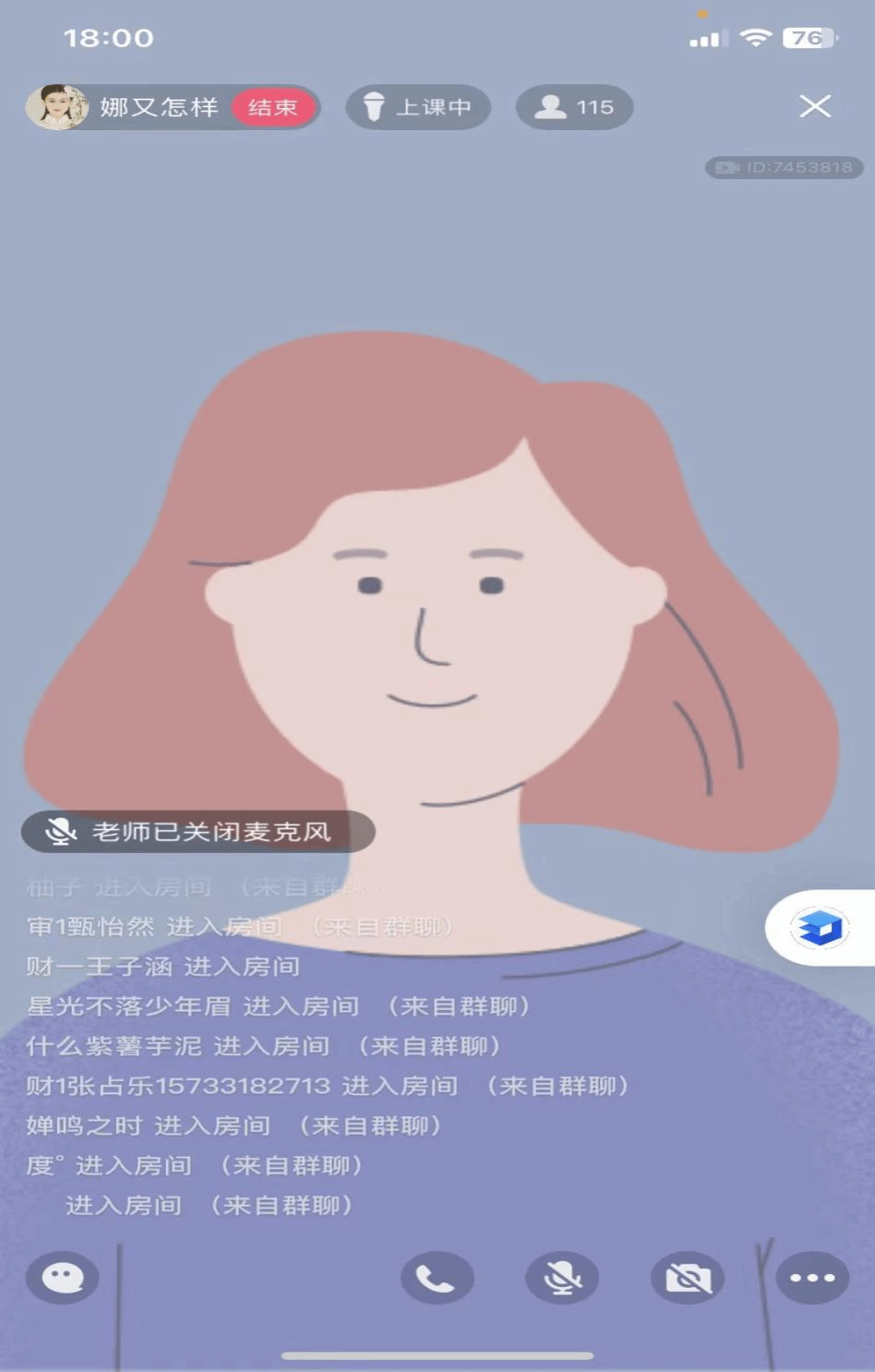Screen dimensions: 875x1372
Task: Open the blue cube floating button
Action: pos(821,928)
